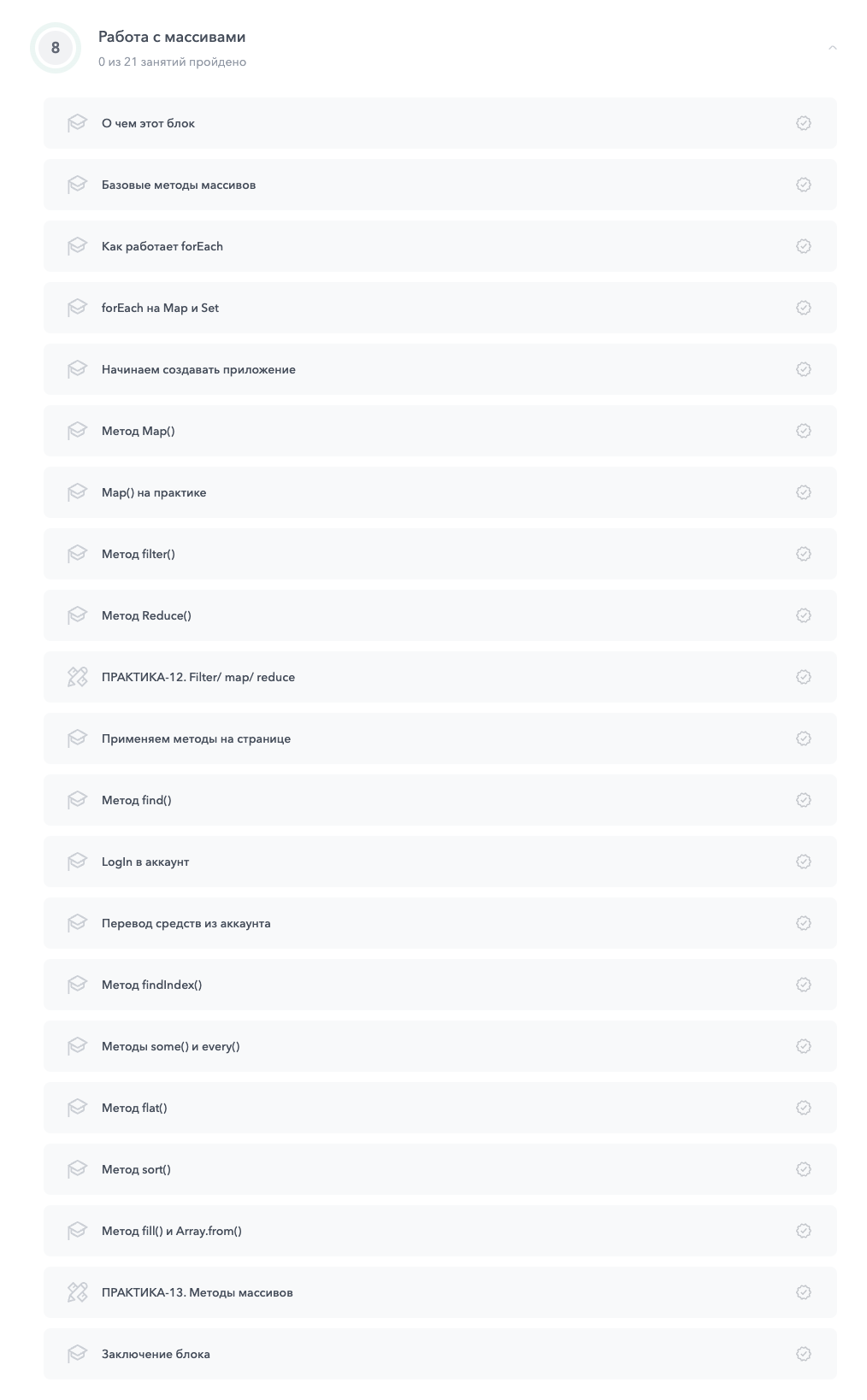This screenshot has width=867, height=1400.
Task: Open lesson Применяем методы на странице
Action: [196, 738]
